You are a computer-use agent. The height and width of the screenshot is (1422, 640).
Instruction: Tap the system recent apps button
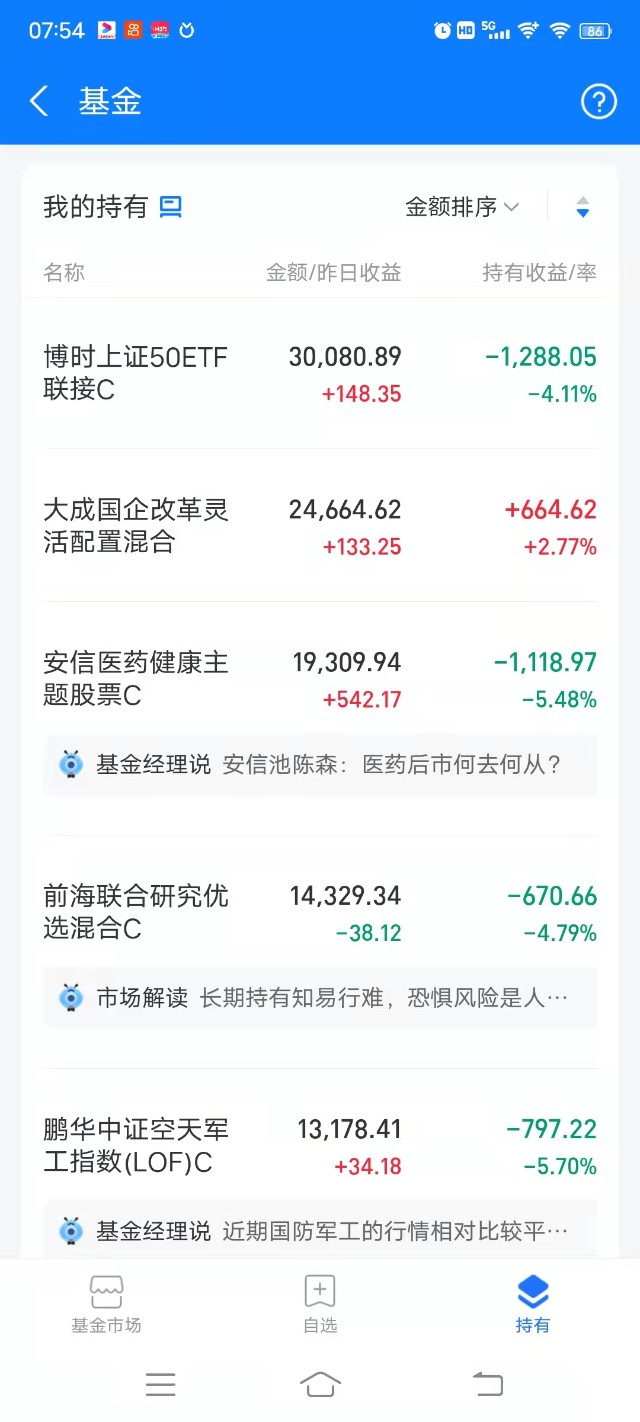coord(160,1384)
